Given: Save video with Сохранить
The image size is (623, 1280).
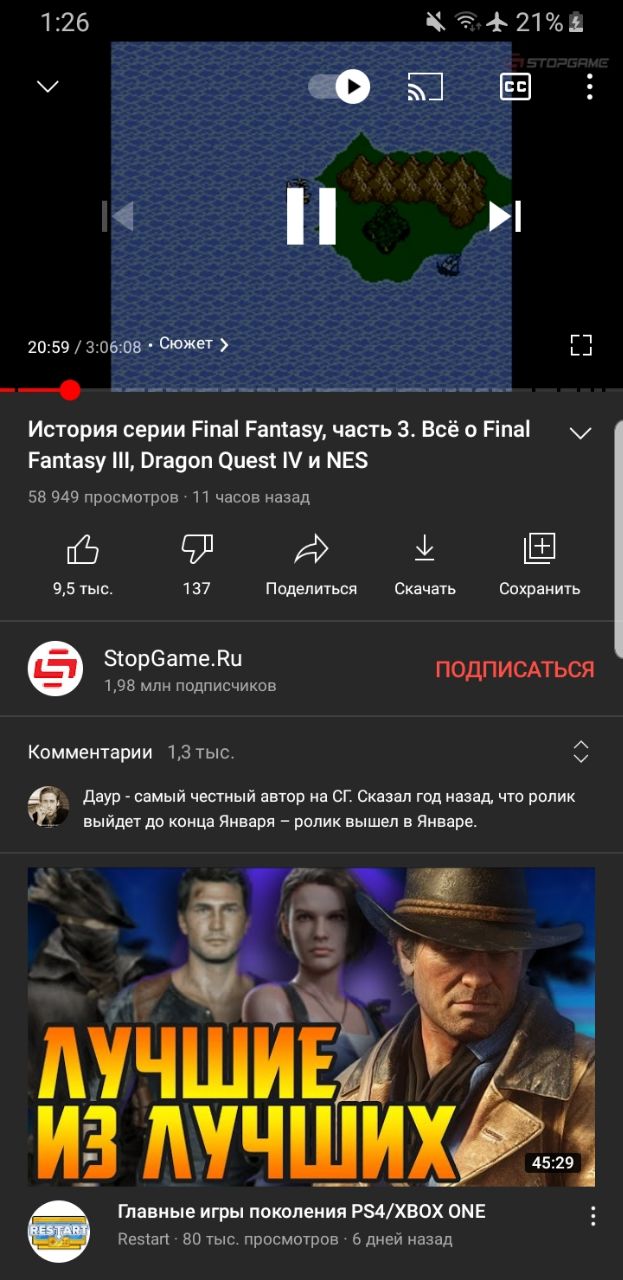Looking at the screenshot, I should pyautogui.click(x=539, y=563).
